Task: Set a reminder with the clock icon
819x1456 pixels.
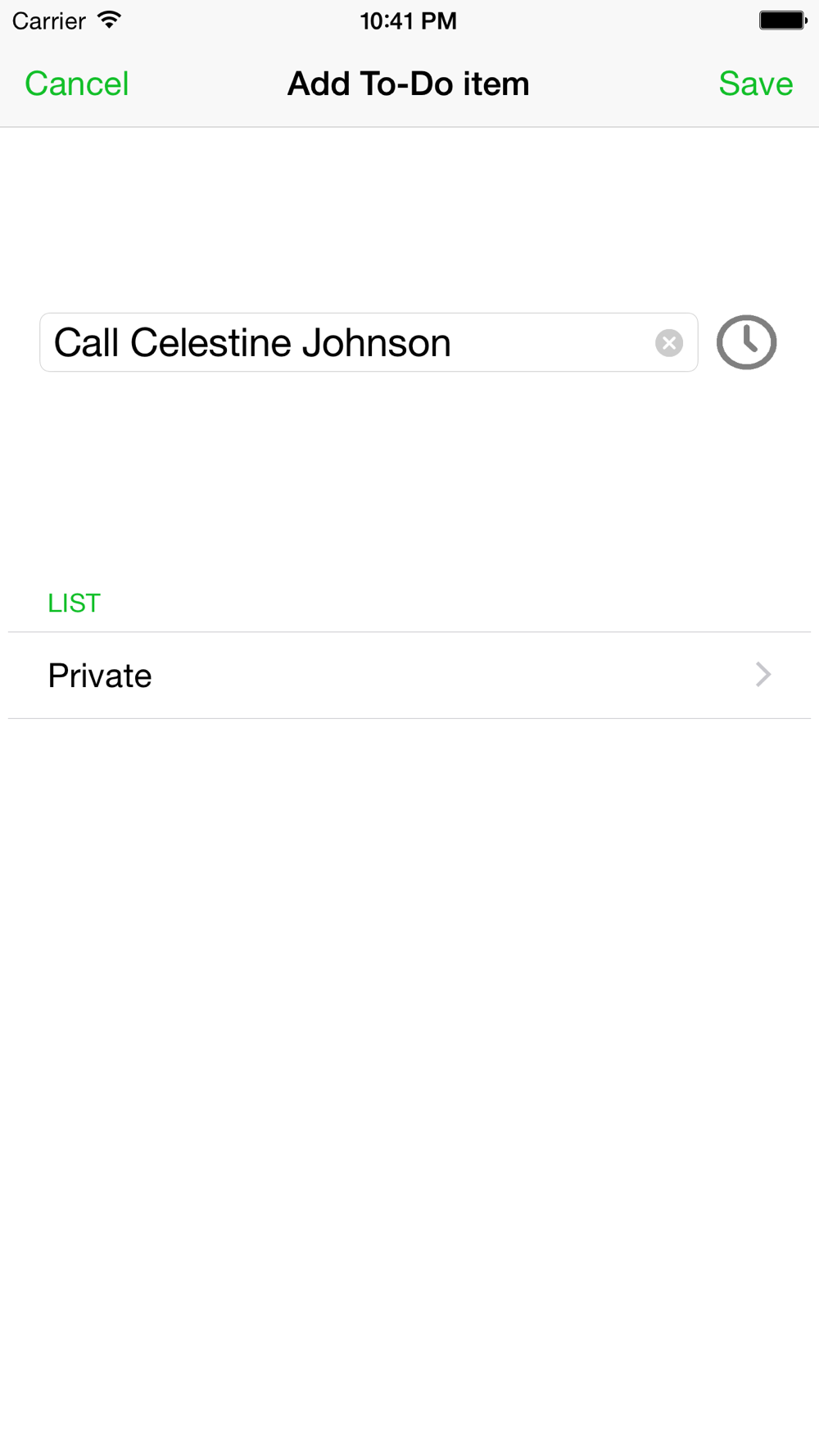Action: coord(746,342)
